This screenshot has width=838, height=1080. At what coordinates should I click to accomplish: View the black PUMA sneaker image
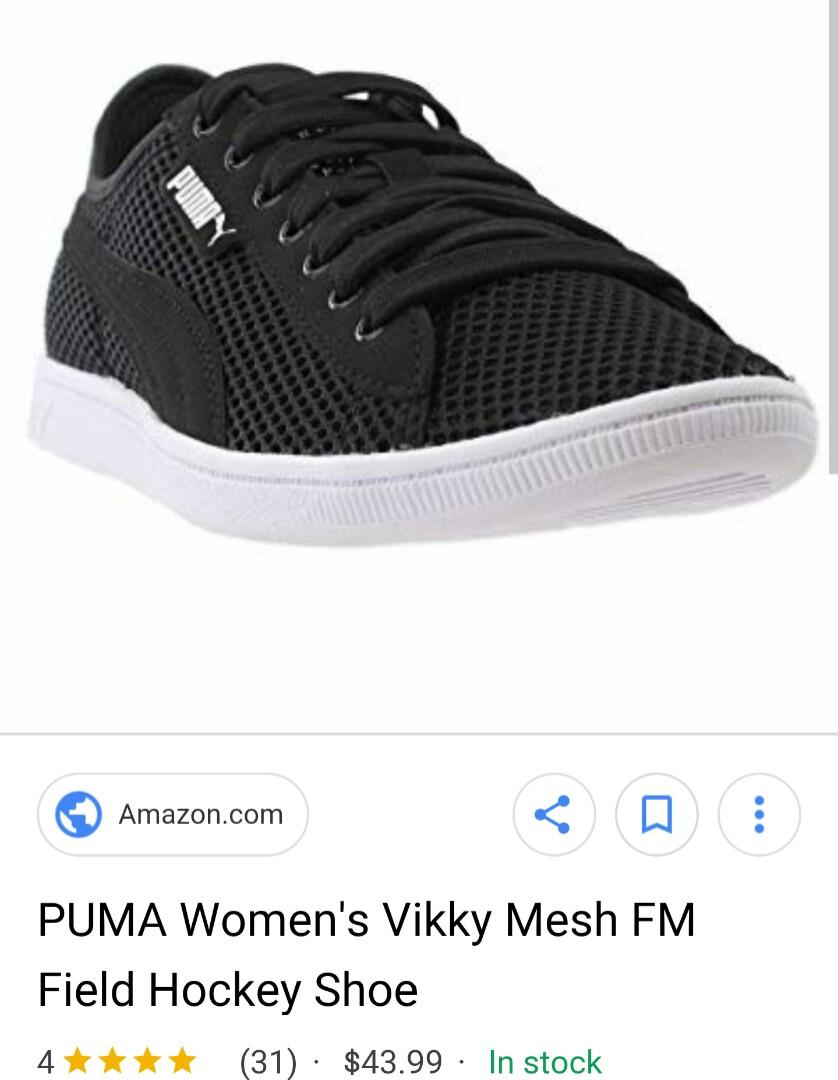tap(419, 310)
